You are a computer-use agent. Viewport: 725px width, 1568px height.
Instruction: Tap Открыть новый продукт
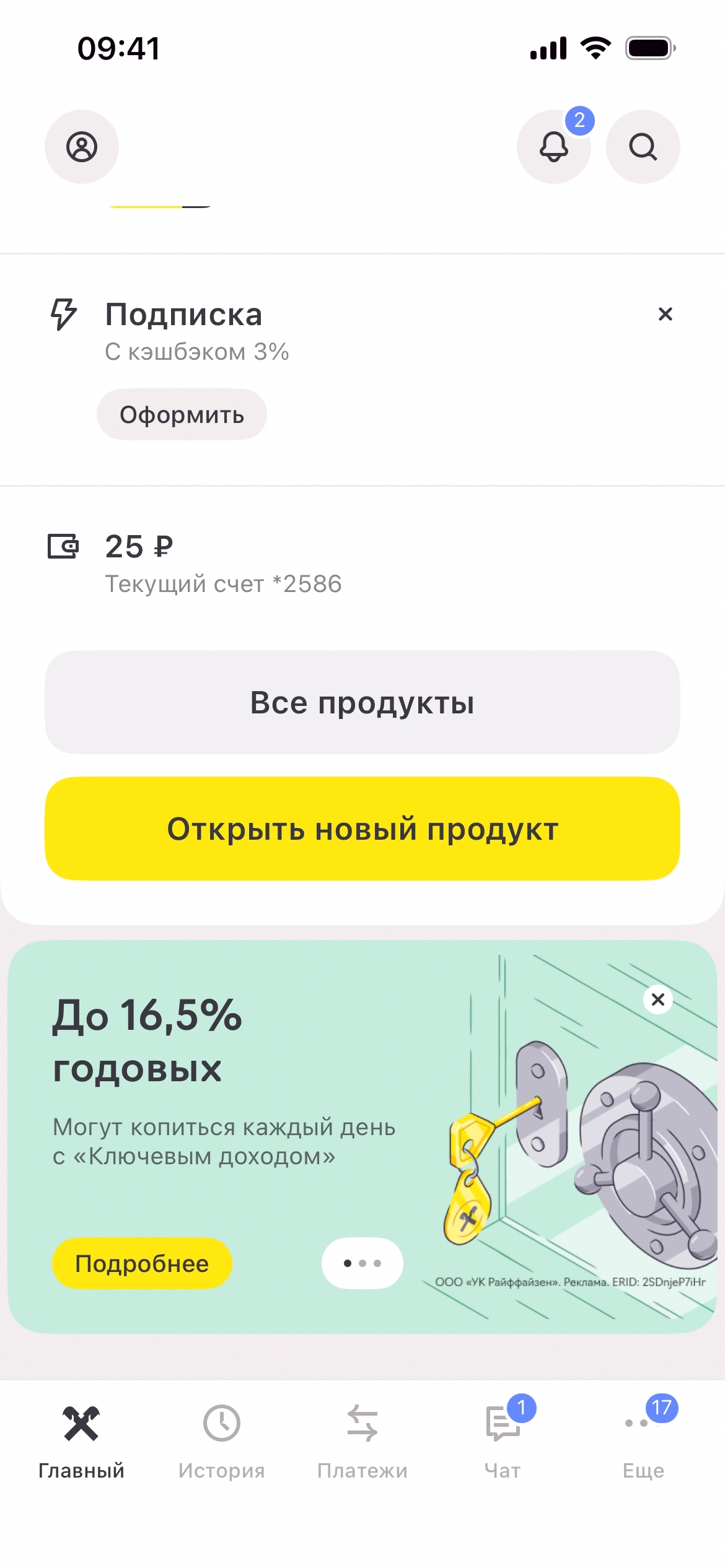[362, 829]
